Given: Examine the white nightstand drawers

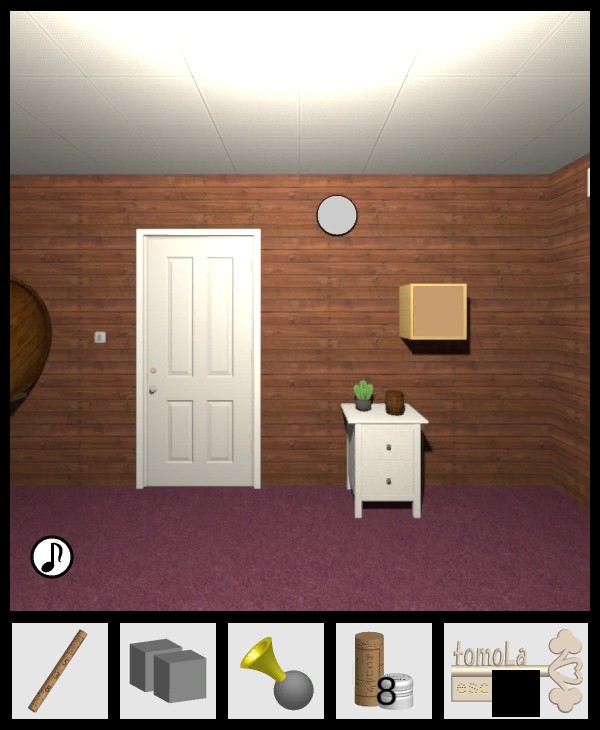Looking at the screenshot, I should 387,465.
